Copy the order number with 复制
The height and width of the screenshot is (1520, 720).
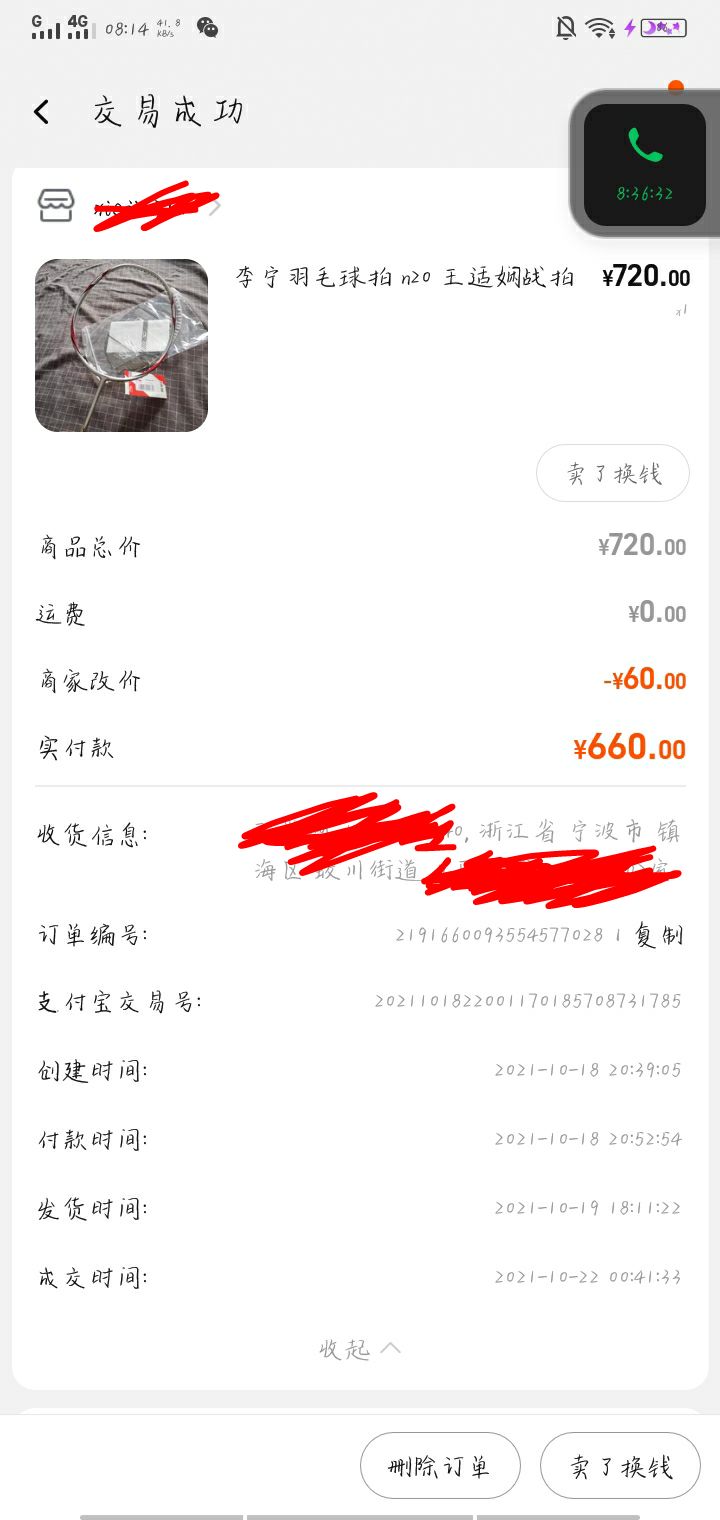tap(659, 936)
